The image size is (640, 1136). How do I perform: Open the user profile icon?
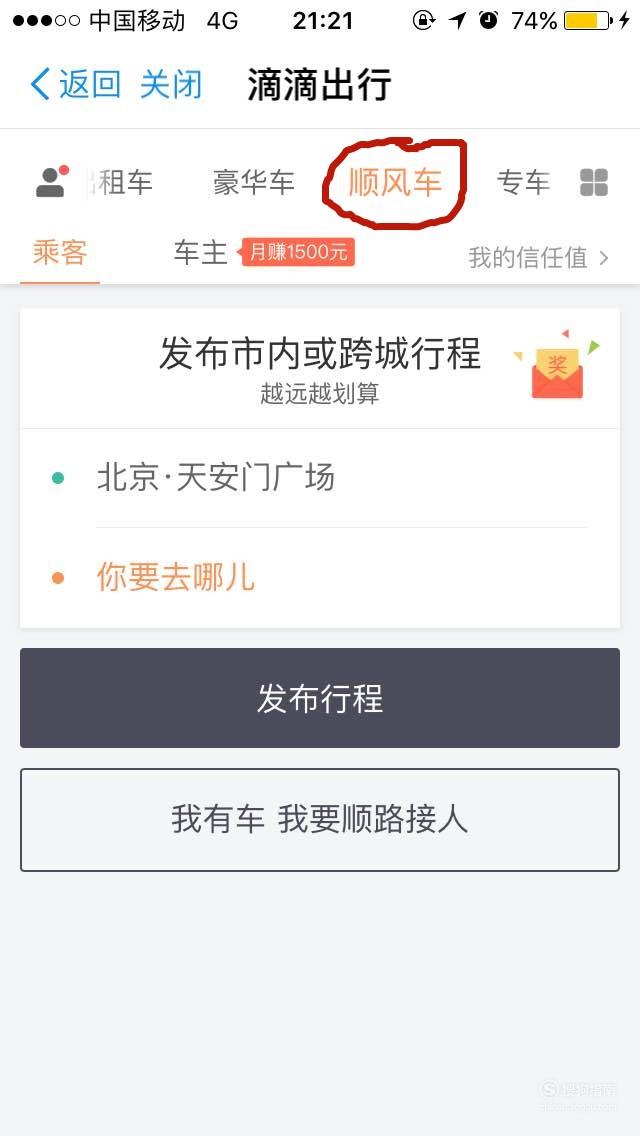51,182
